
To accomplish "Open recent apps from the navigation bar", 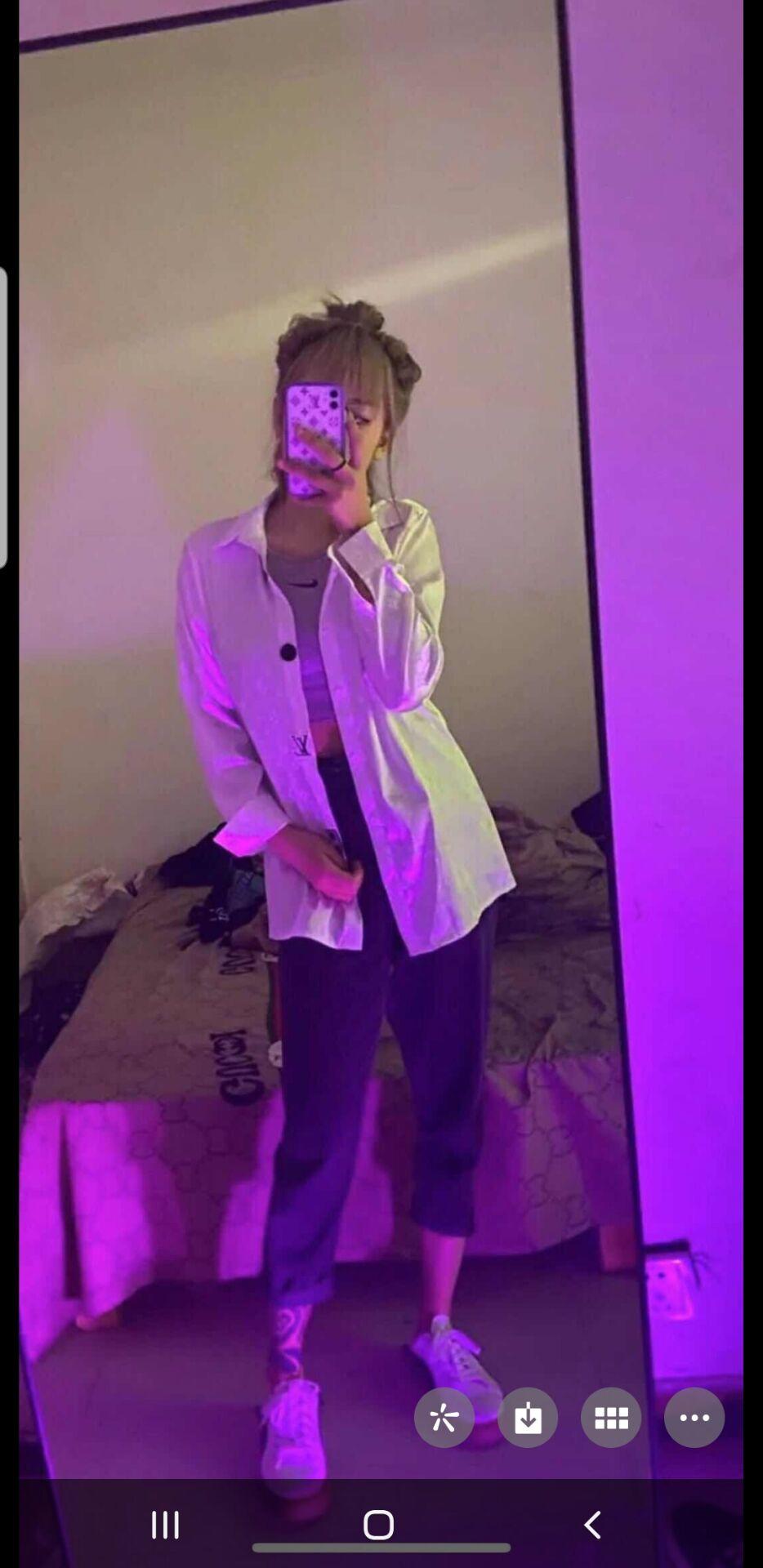I will click(x=166, y=1525).
